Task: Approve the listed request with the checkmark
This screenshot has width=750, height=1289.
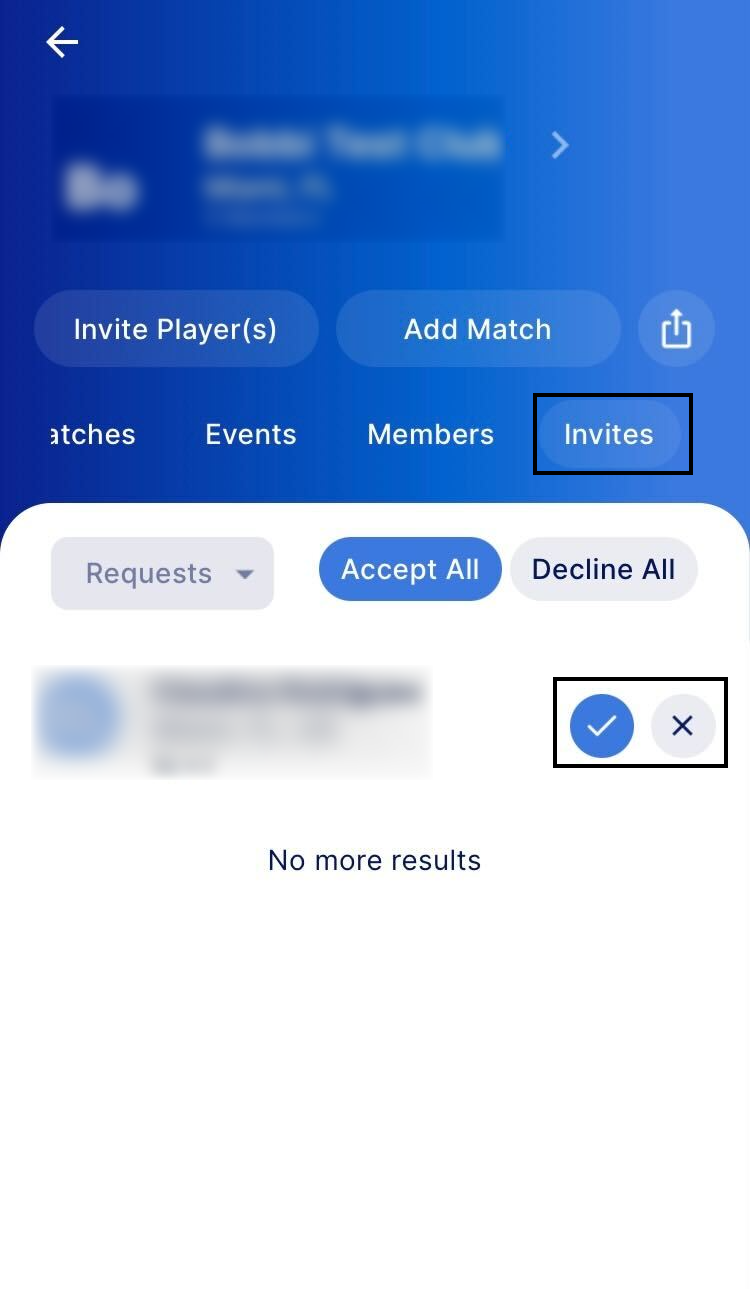Action: pyautogui.click(x=602, y=725)
